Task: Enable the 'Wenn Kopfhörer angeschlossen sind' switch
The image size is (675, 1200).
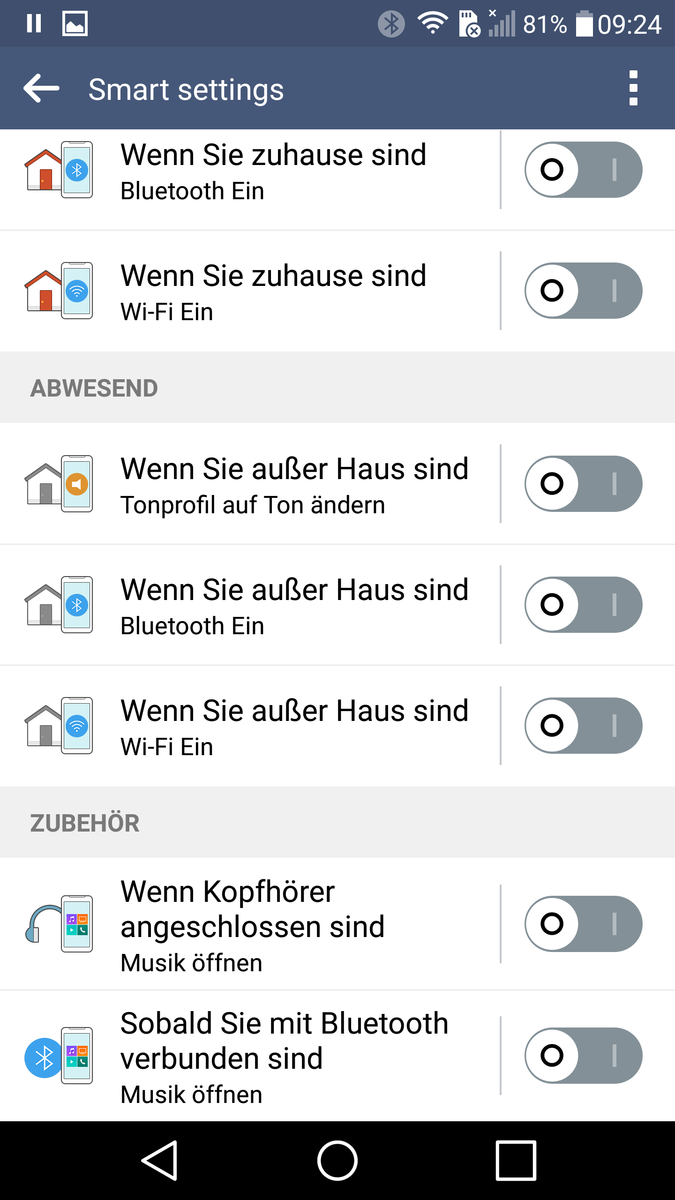Action: coord(583,923)
